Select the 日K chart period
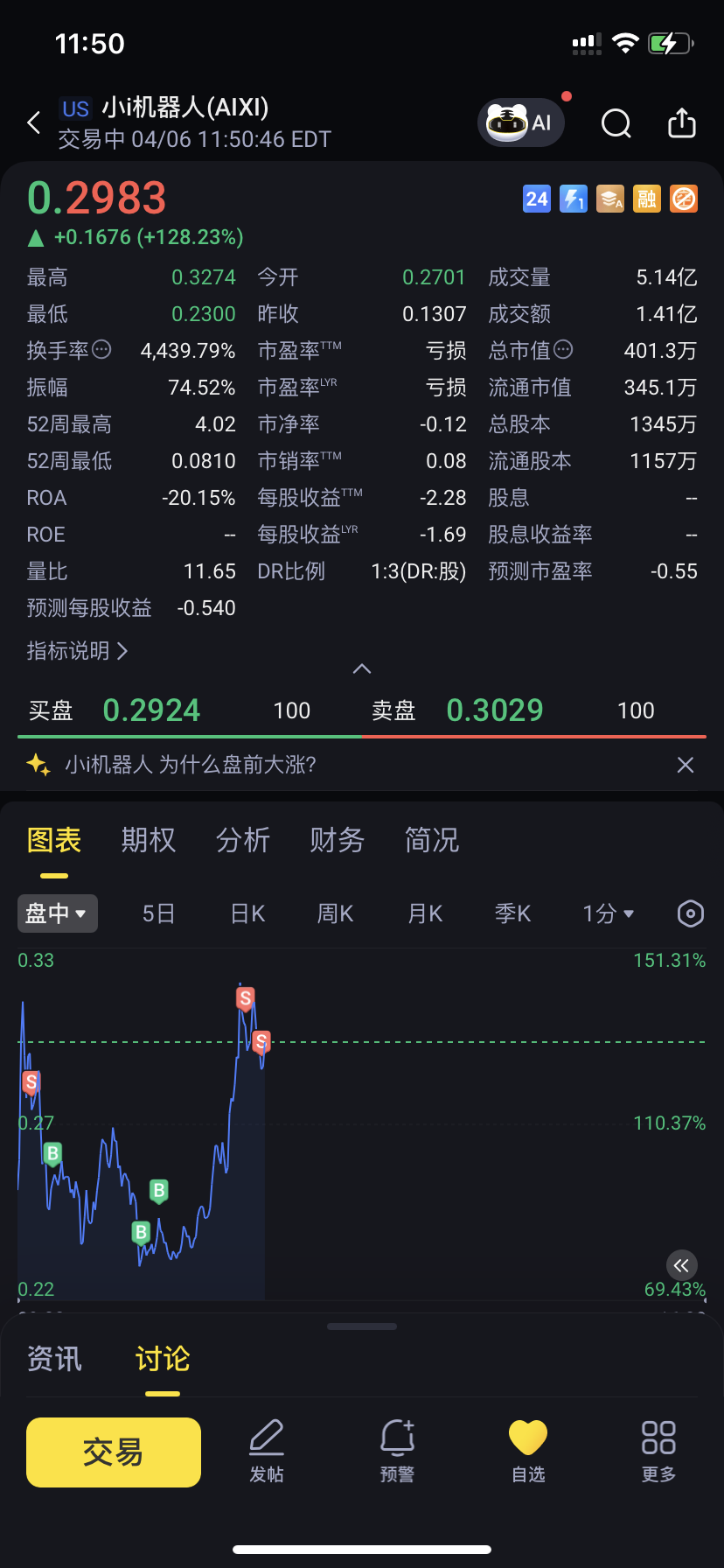Viewport: 724px width, 1568px height. click(x=247, y=913)
